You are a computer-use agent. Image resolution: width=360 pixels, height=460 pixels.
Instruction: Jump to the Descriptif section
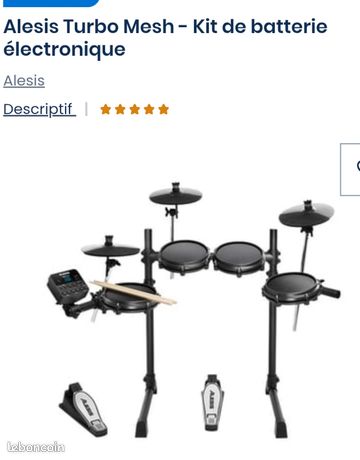click(x=39, y=109)
